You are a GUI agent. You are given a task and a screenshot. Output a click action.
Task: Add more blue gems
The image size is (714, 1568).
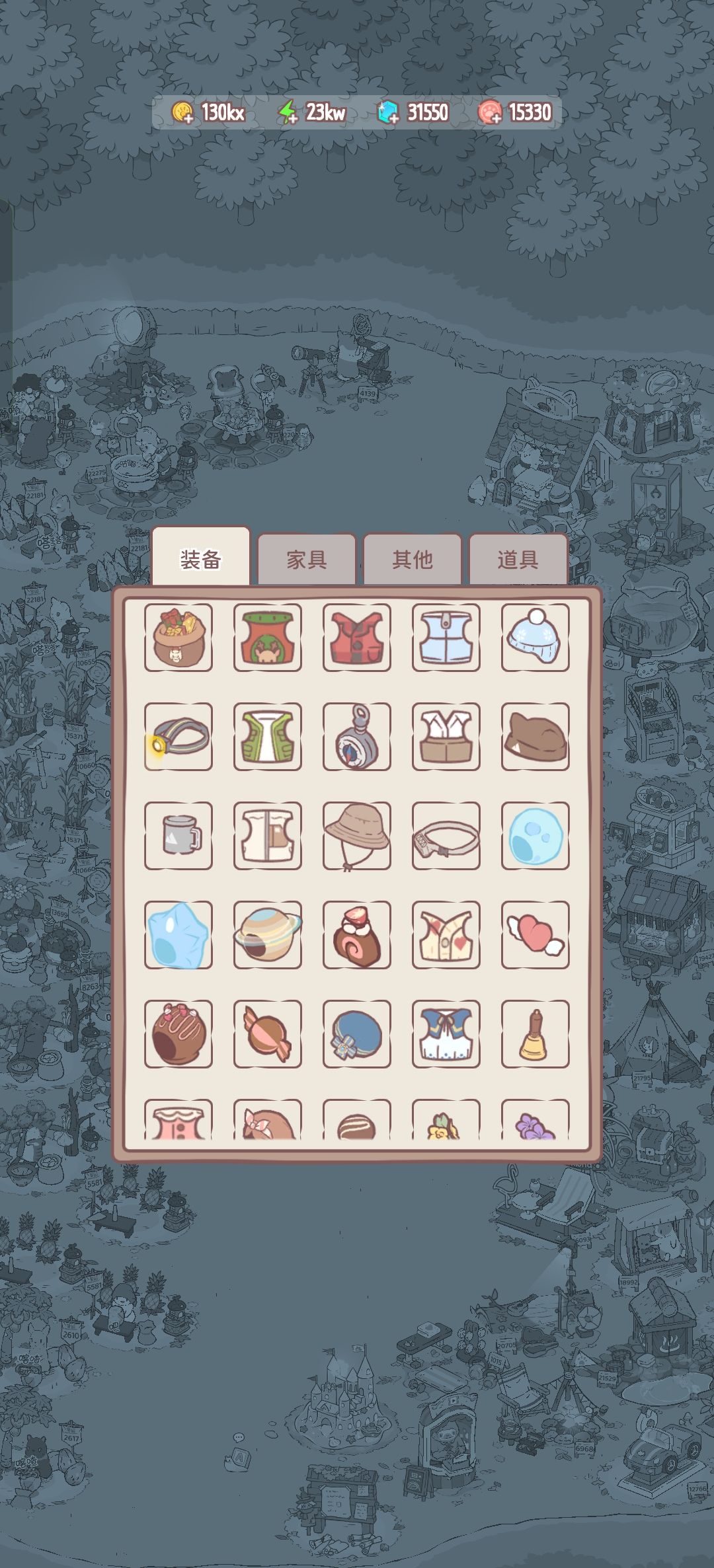pyautogui.click(x=388, y=112)
